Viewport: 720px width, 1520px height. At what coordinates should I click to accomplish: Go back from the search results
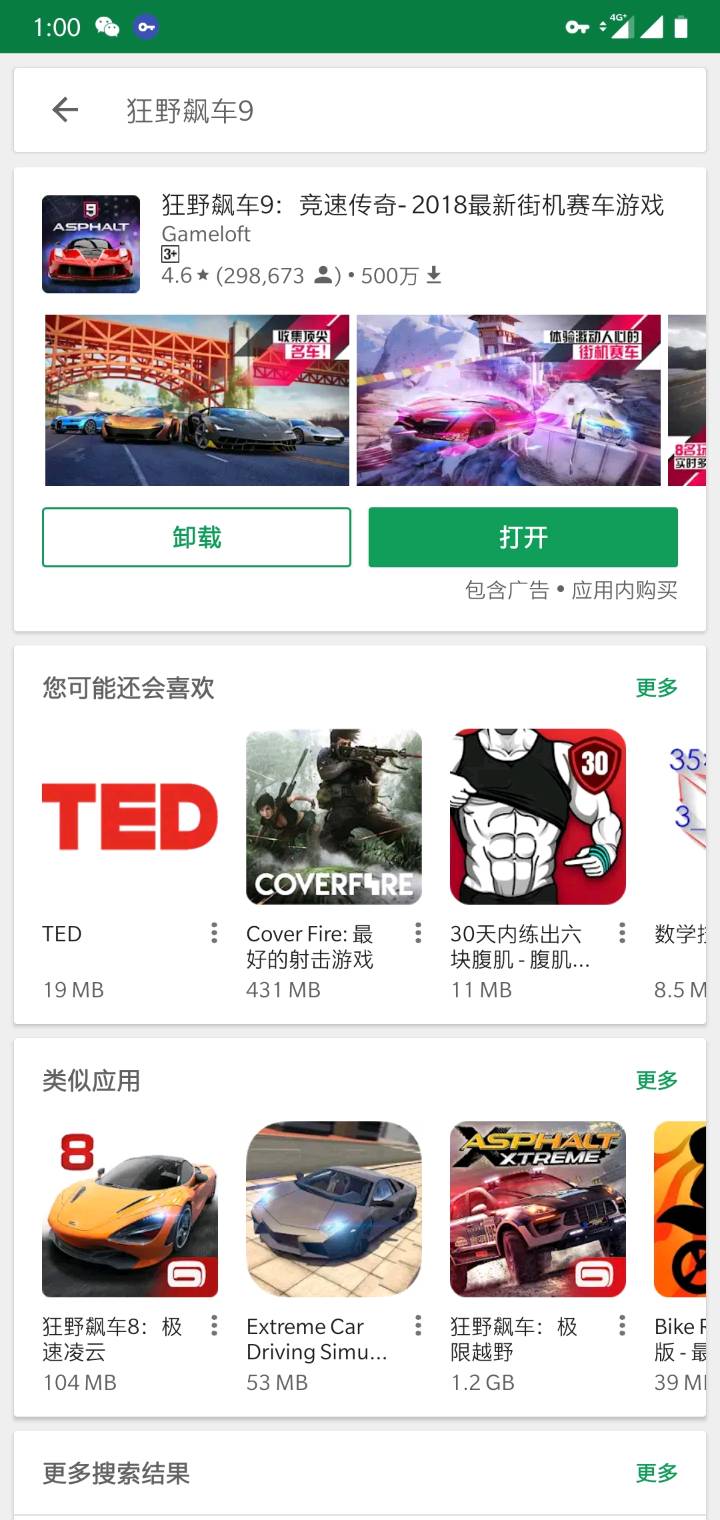point(65,110)
